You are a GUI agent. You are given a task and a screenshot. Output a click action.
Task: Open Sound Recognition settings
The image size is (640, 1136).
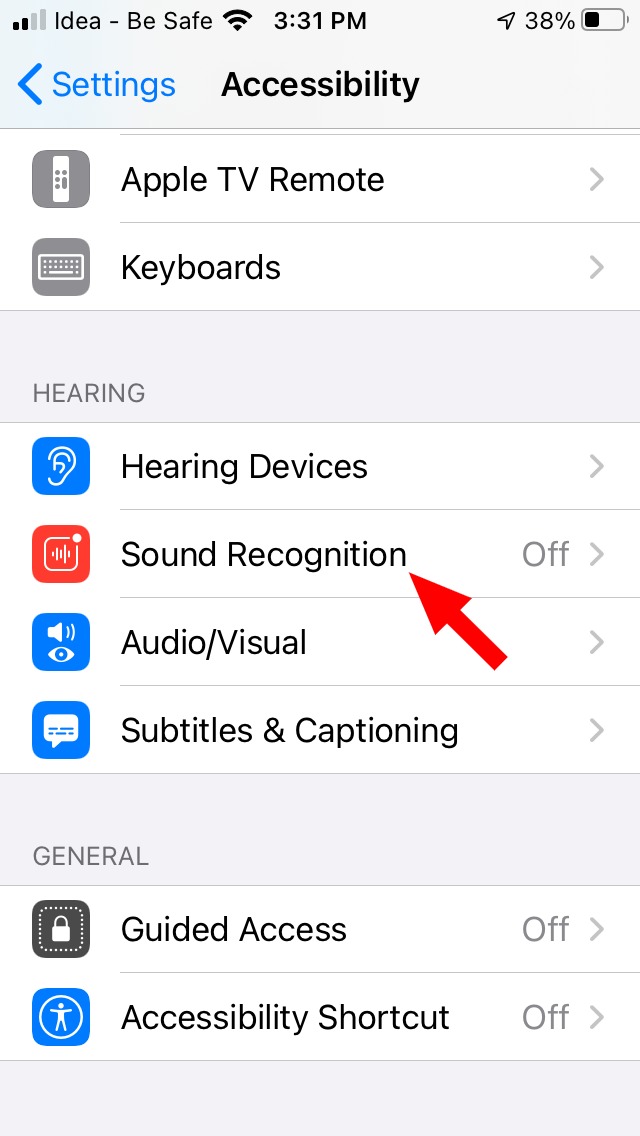tap(264, 555)
